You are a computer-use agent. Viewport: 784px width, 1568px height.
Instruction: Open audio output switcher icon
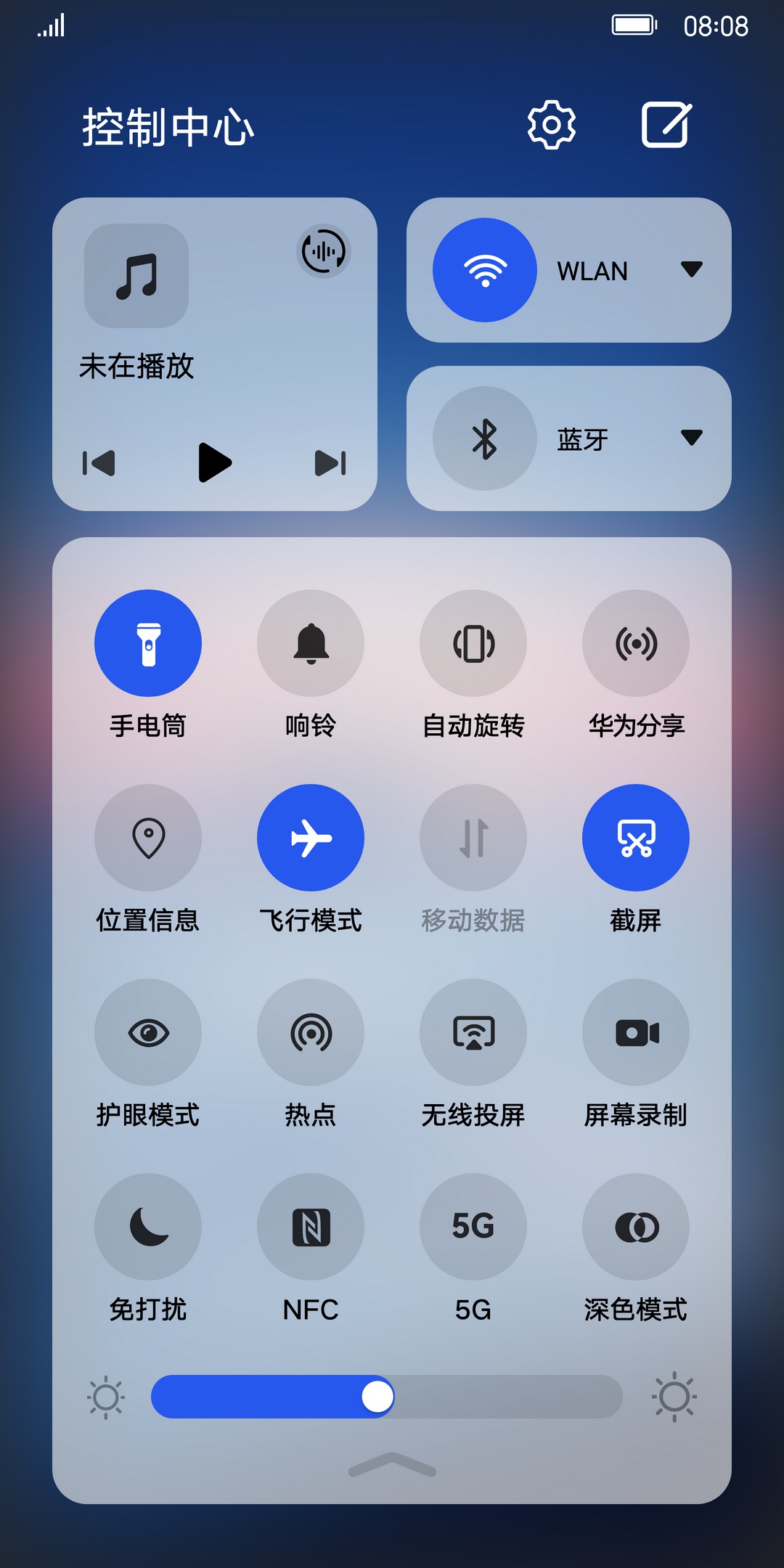323,251
